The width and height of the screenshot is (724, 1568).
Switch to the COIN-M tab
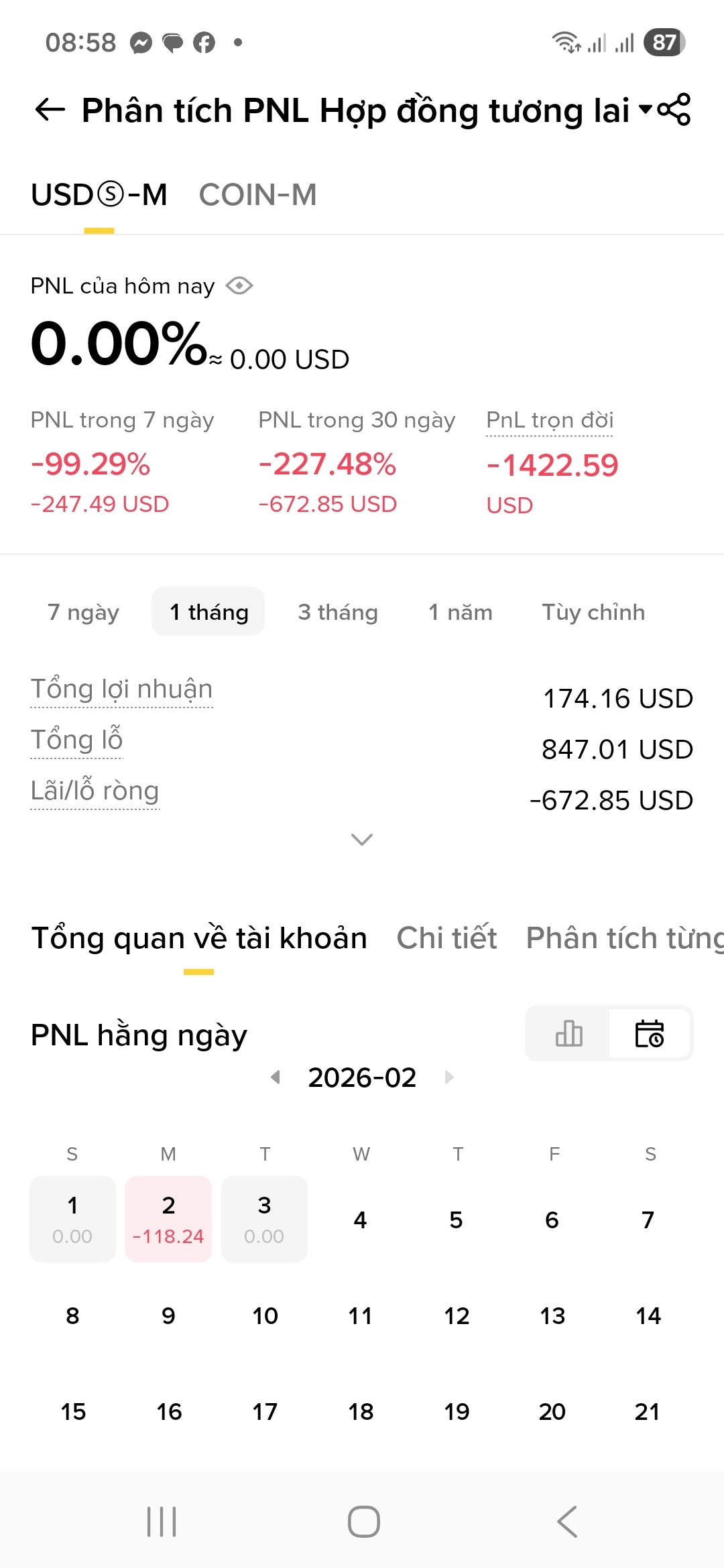pyautogui.click(x=257, y=195)
